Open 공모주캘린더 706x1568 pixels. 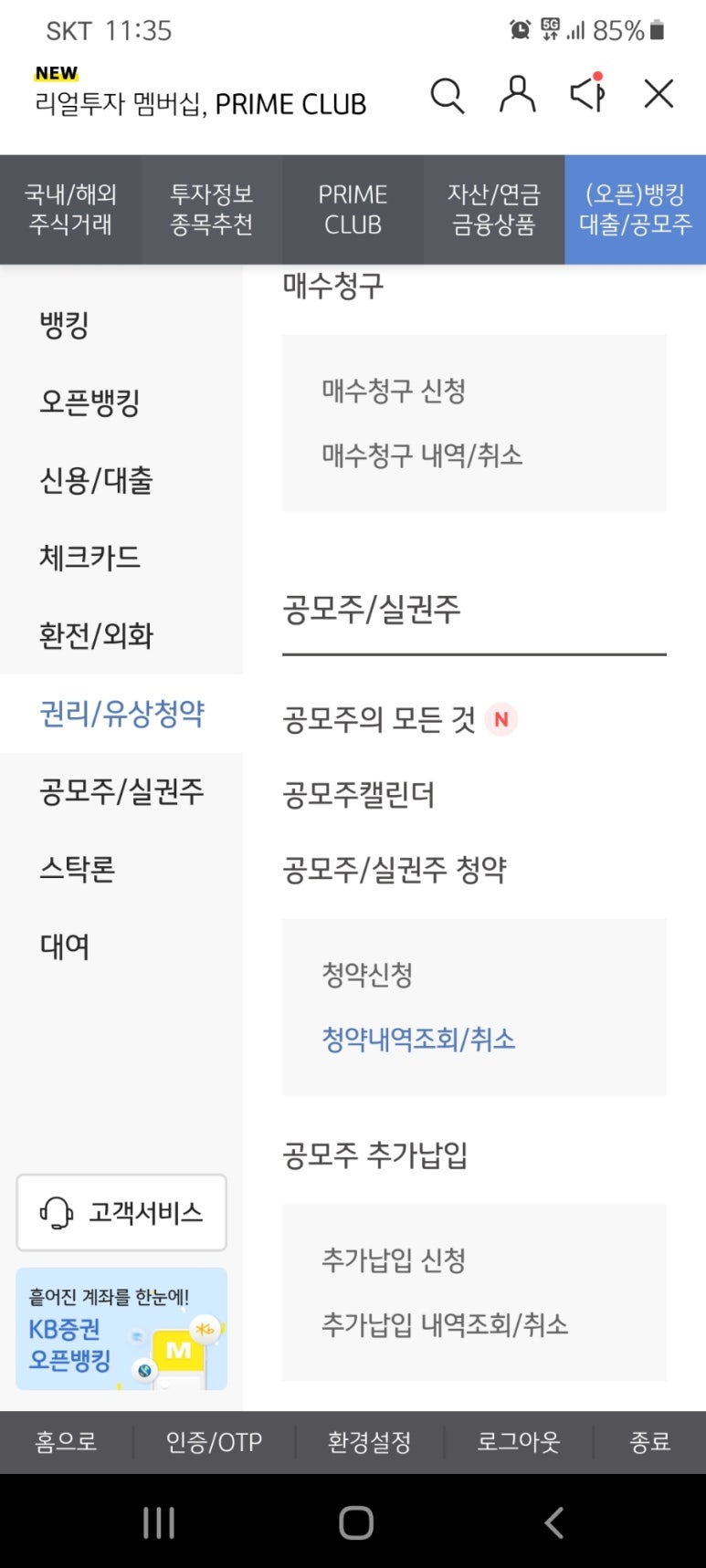click(358, 795)
